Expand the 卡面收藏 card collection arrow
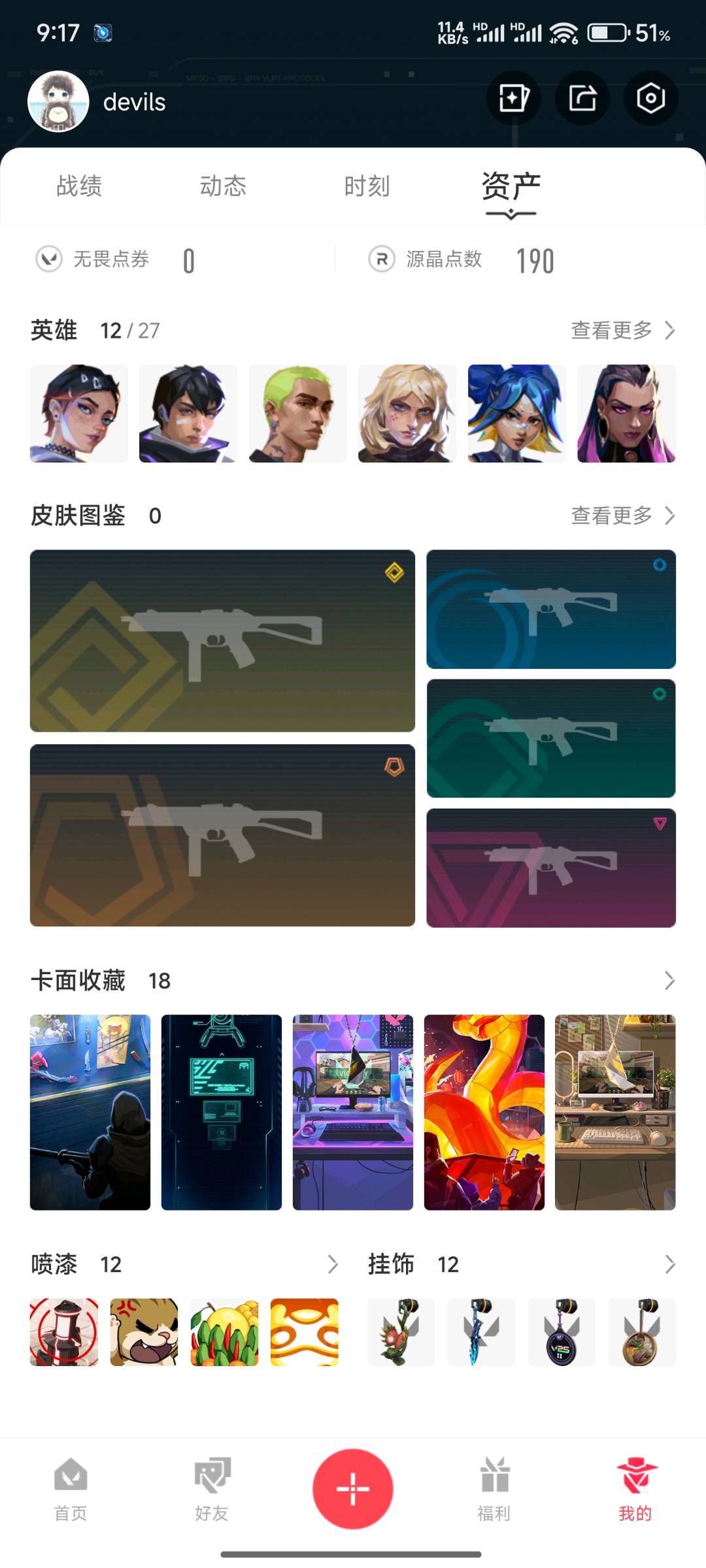 click(x=669, y=980)
